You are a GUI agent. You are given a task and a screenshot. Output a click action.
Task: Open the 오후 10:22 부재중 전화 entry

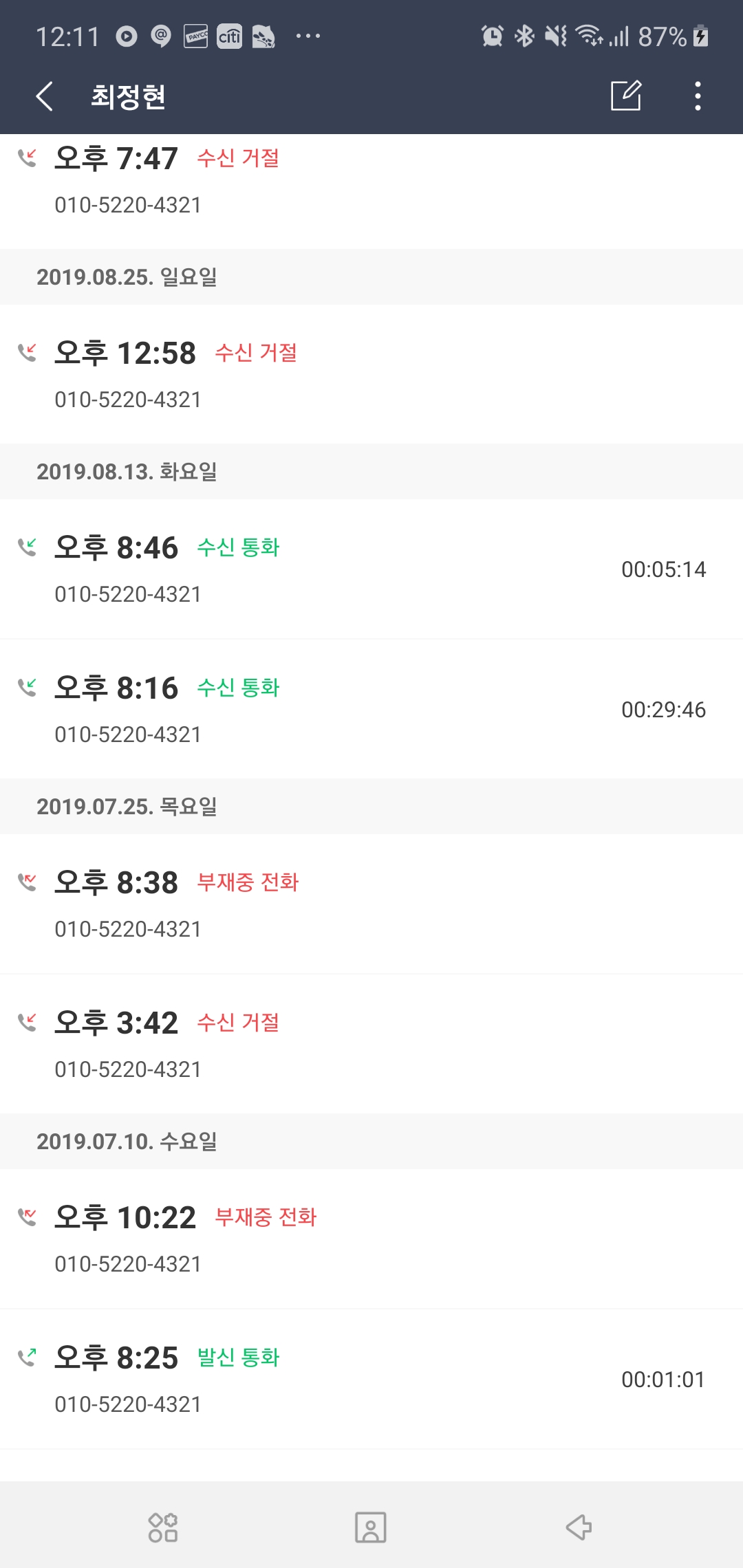(x=371, y=1239)
